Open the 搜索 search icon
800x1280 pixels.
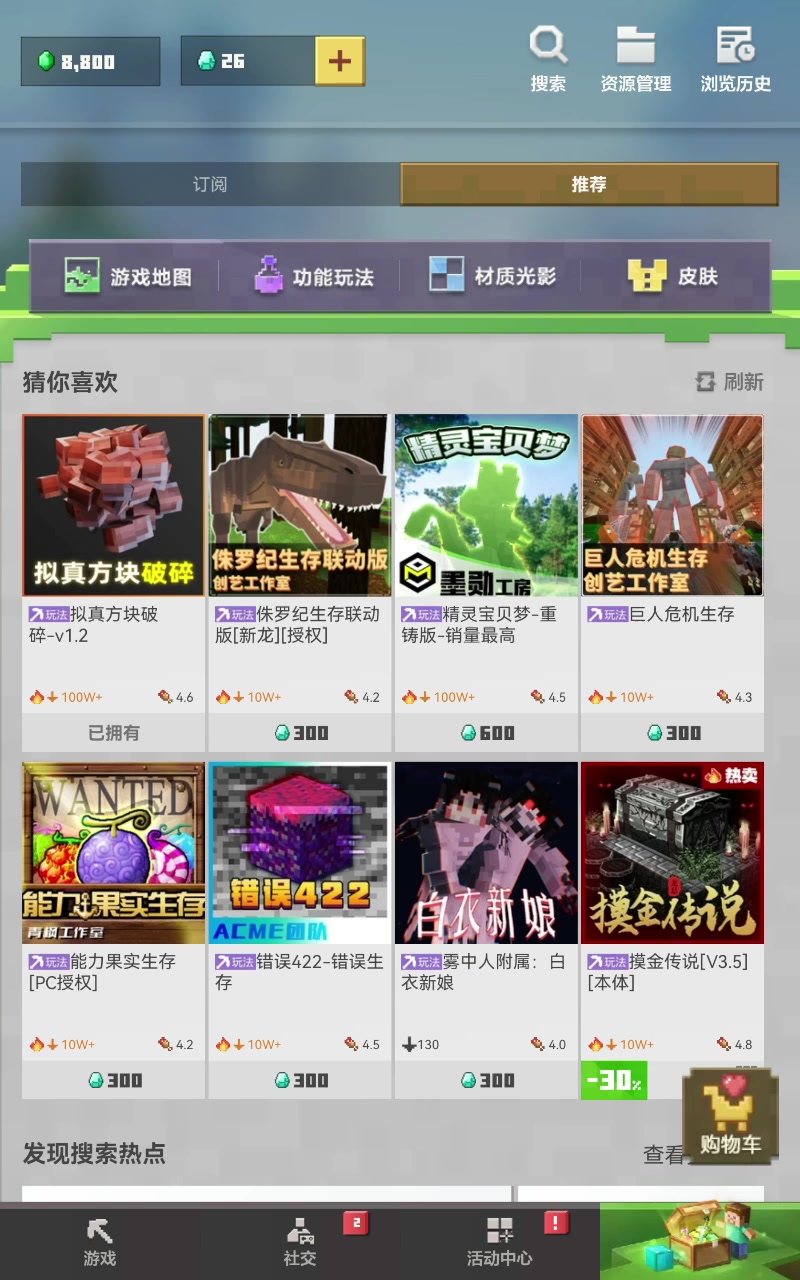(x=548, y=60)
